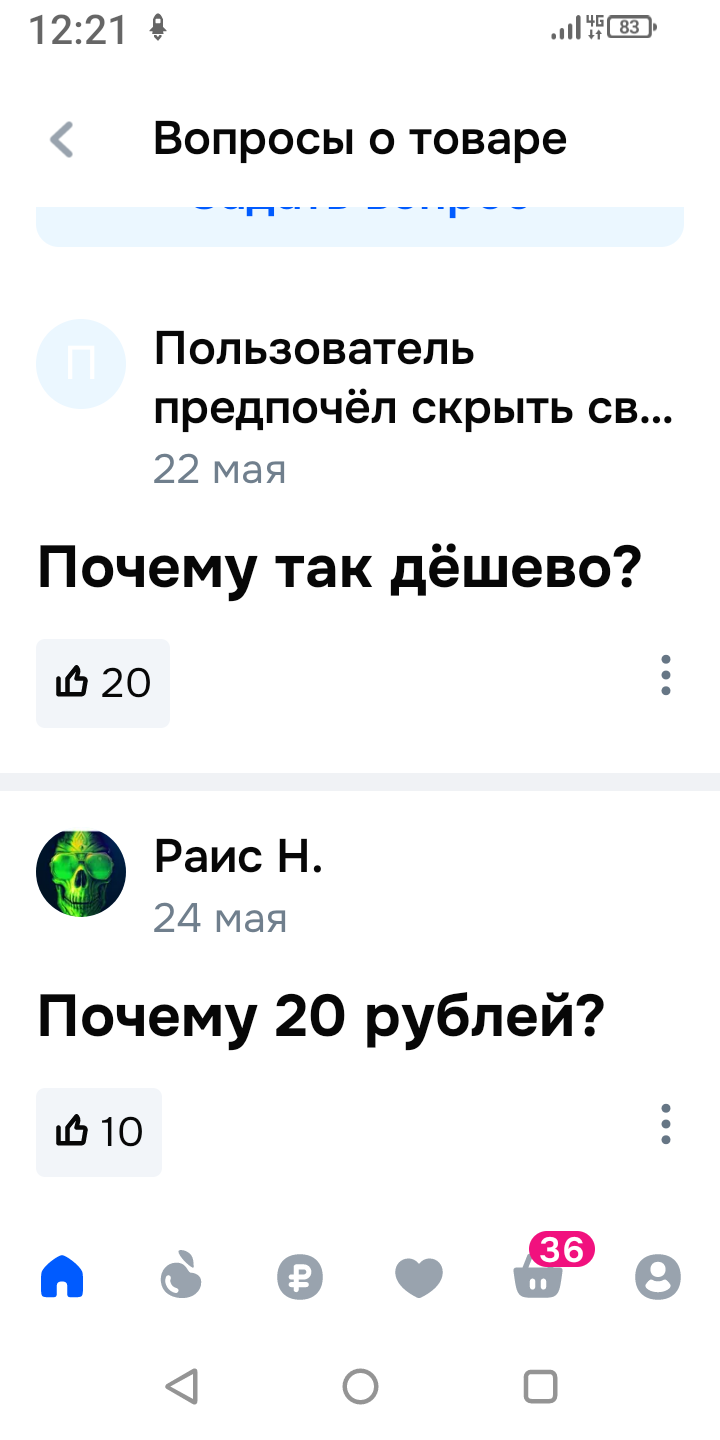Tap the partially visible Задать вопрос button
This screenshot has height=1440, width=720.
[360, 224]
